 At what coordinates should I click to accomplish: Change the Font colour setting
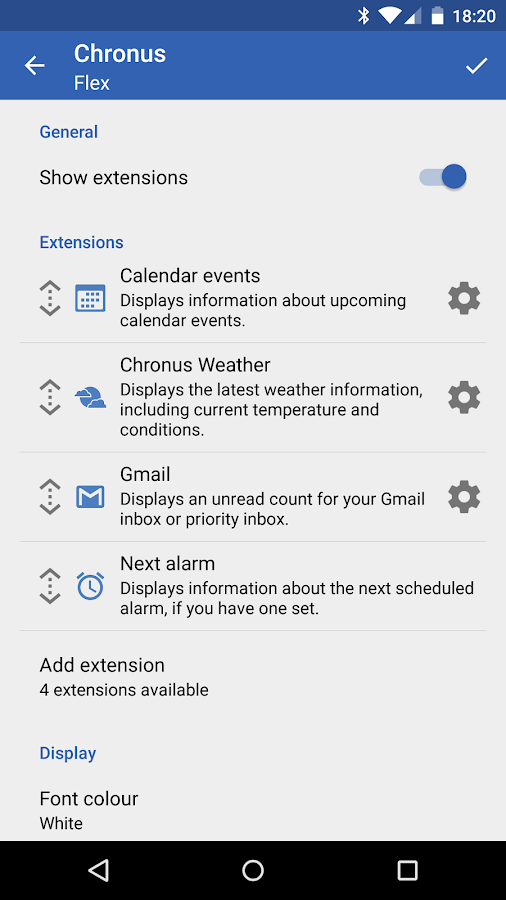[x=253, y=810]
